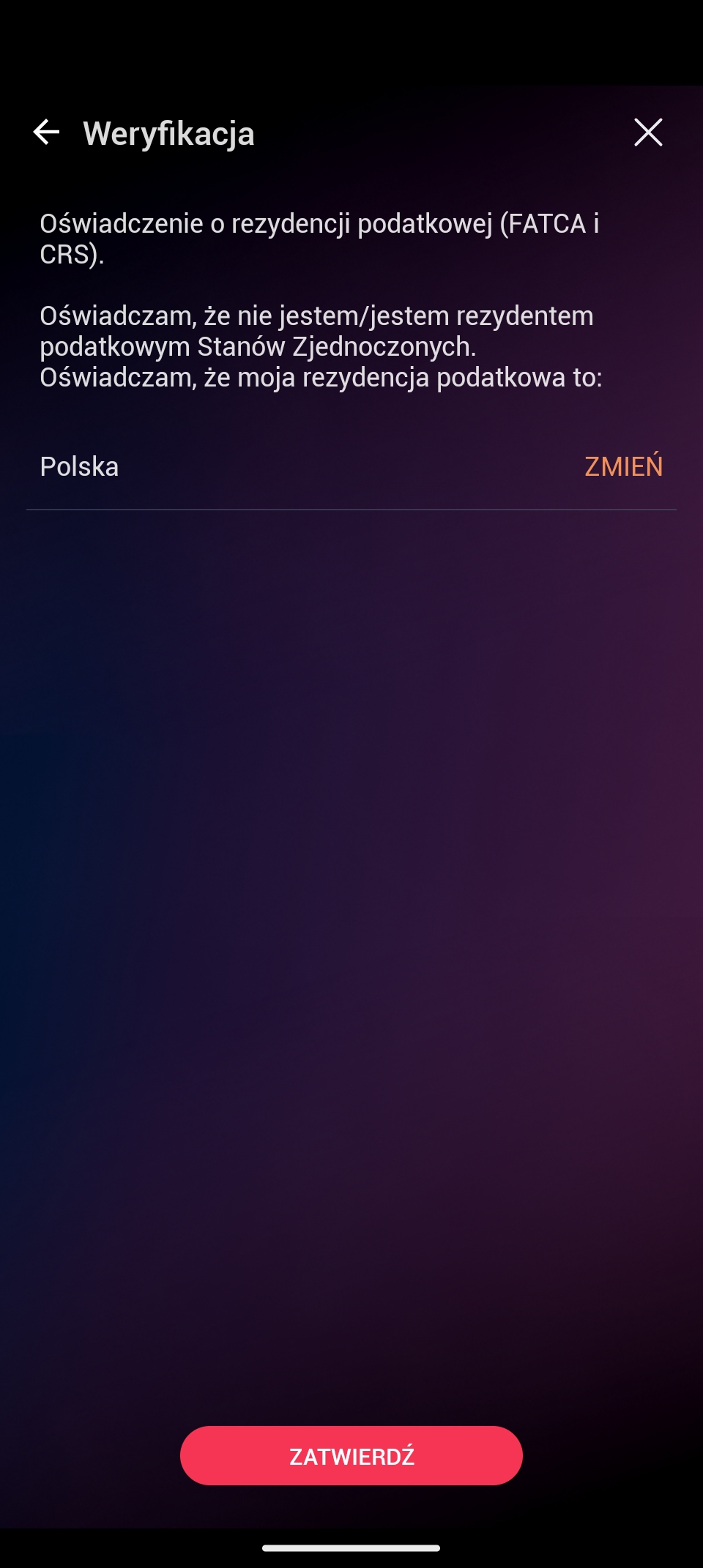
Task: Close the verification screen with X
Action: 648,132
